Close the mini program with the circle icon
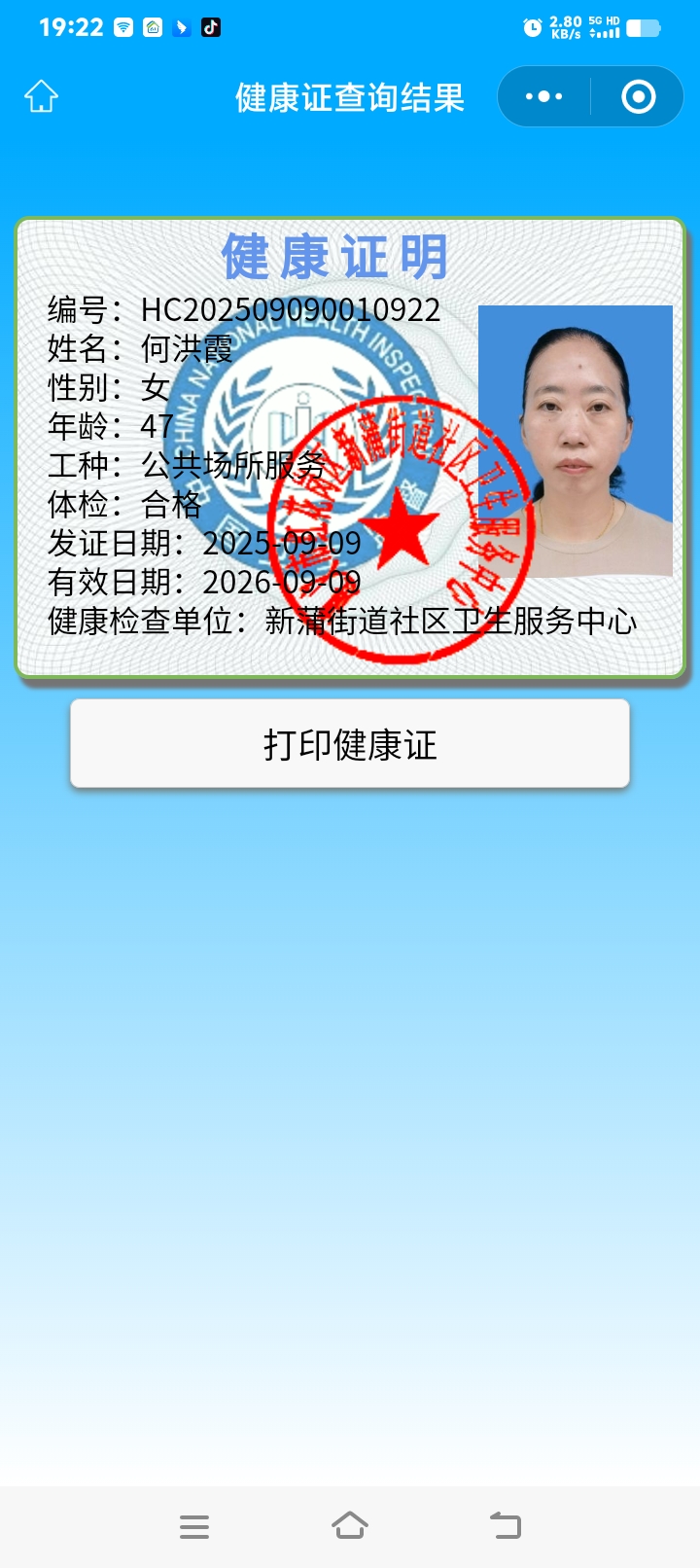Screen dimensions: 700x1568 coord(638,96)
